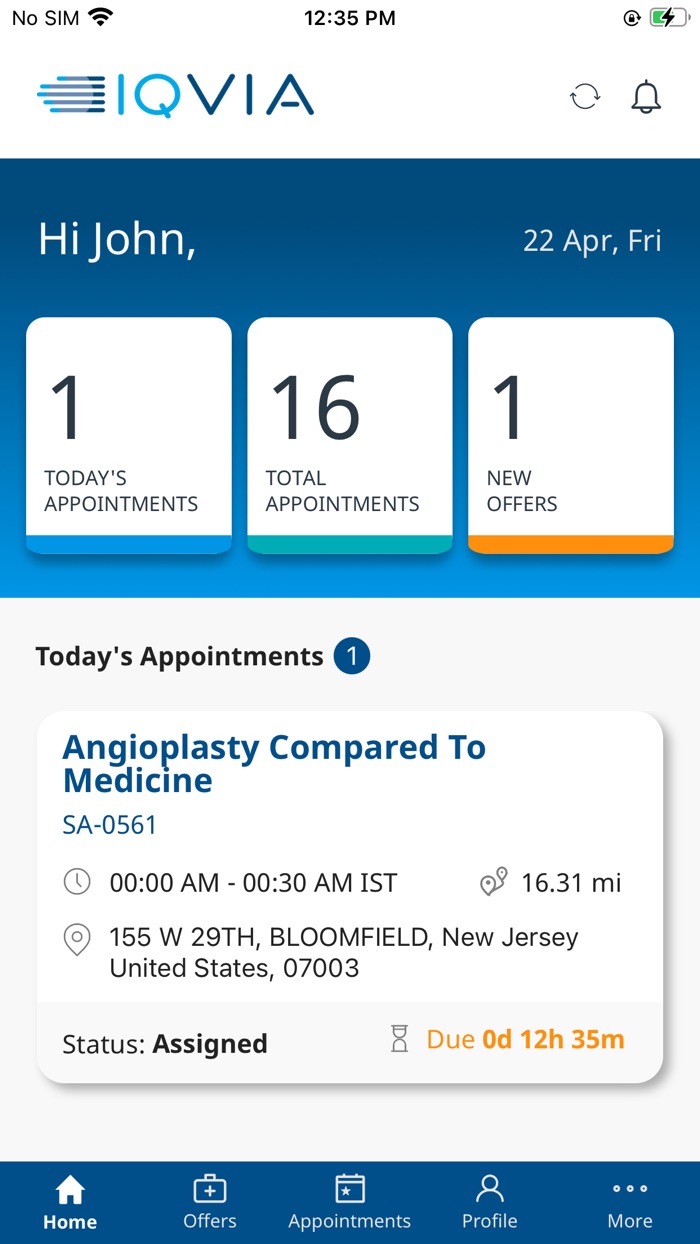Image resolution: width=700 pixels, height=1244 pixels.
Task: Open Total Appointments summary card
Action: [x=350, y=435]
